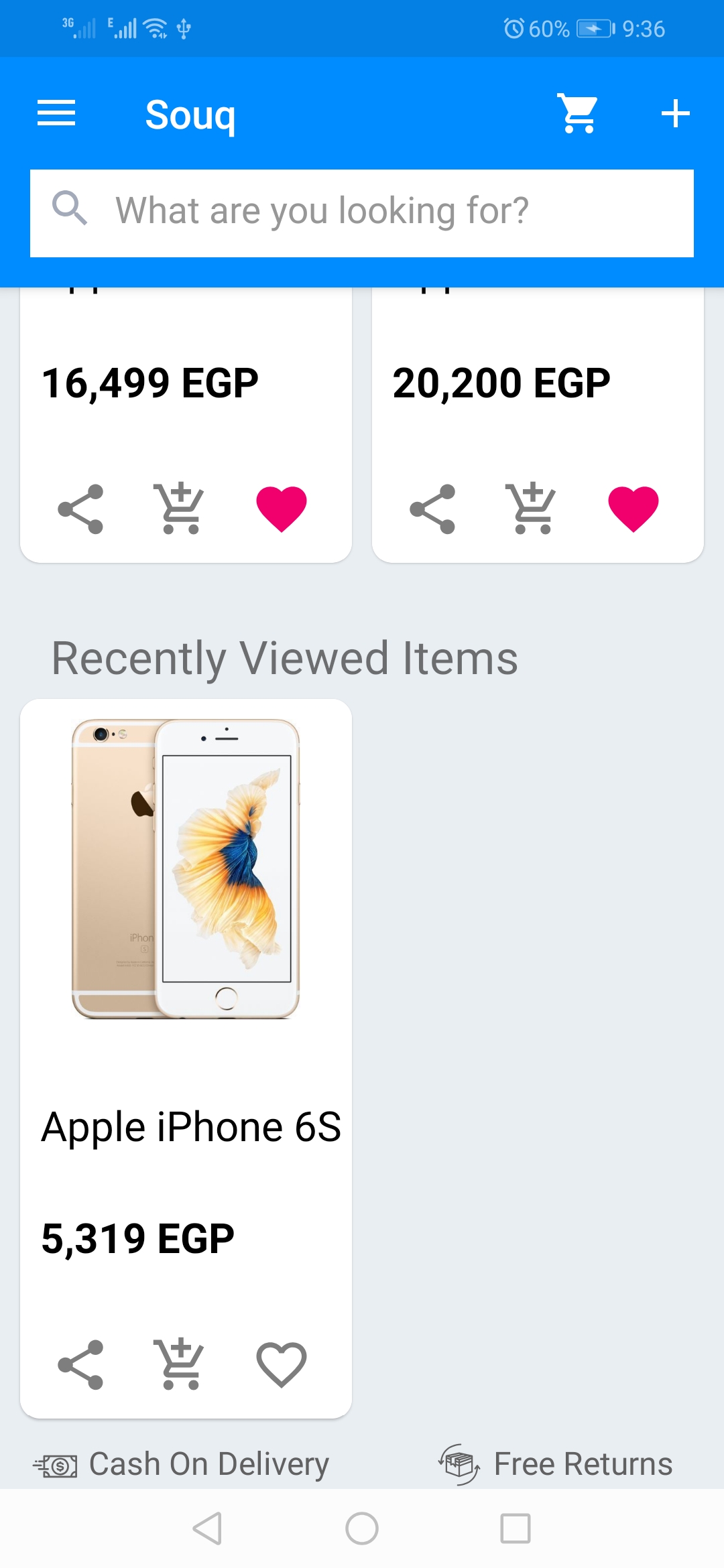724x1568 pixels.
Task: Add the 20,200 EGP item to cart
Action: tap(532, 509)
